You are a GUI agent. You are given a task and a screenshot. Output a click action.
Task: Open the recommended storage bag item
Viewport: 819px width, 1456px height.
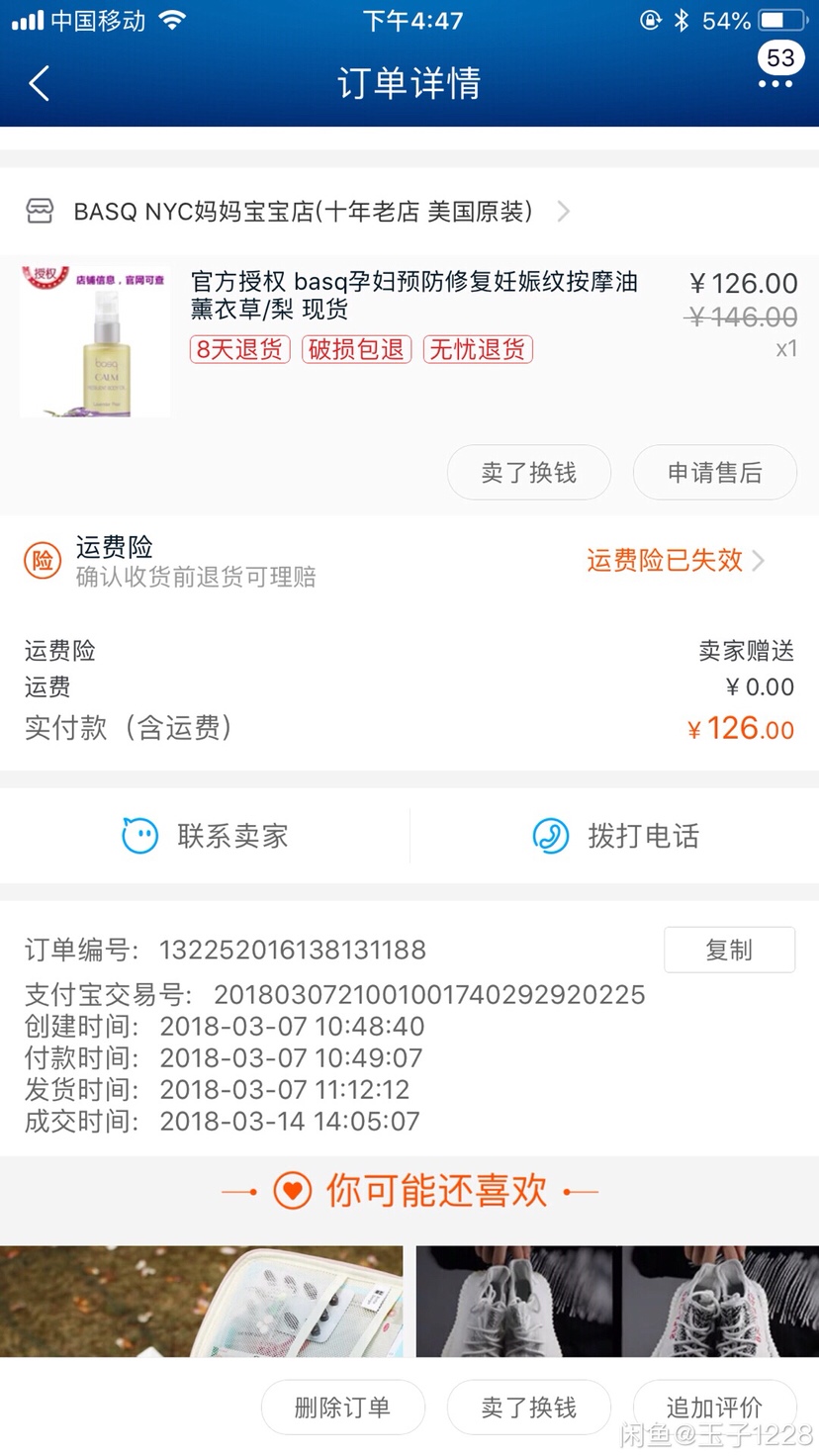[x=202, y=1301]
